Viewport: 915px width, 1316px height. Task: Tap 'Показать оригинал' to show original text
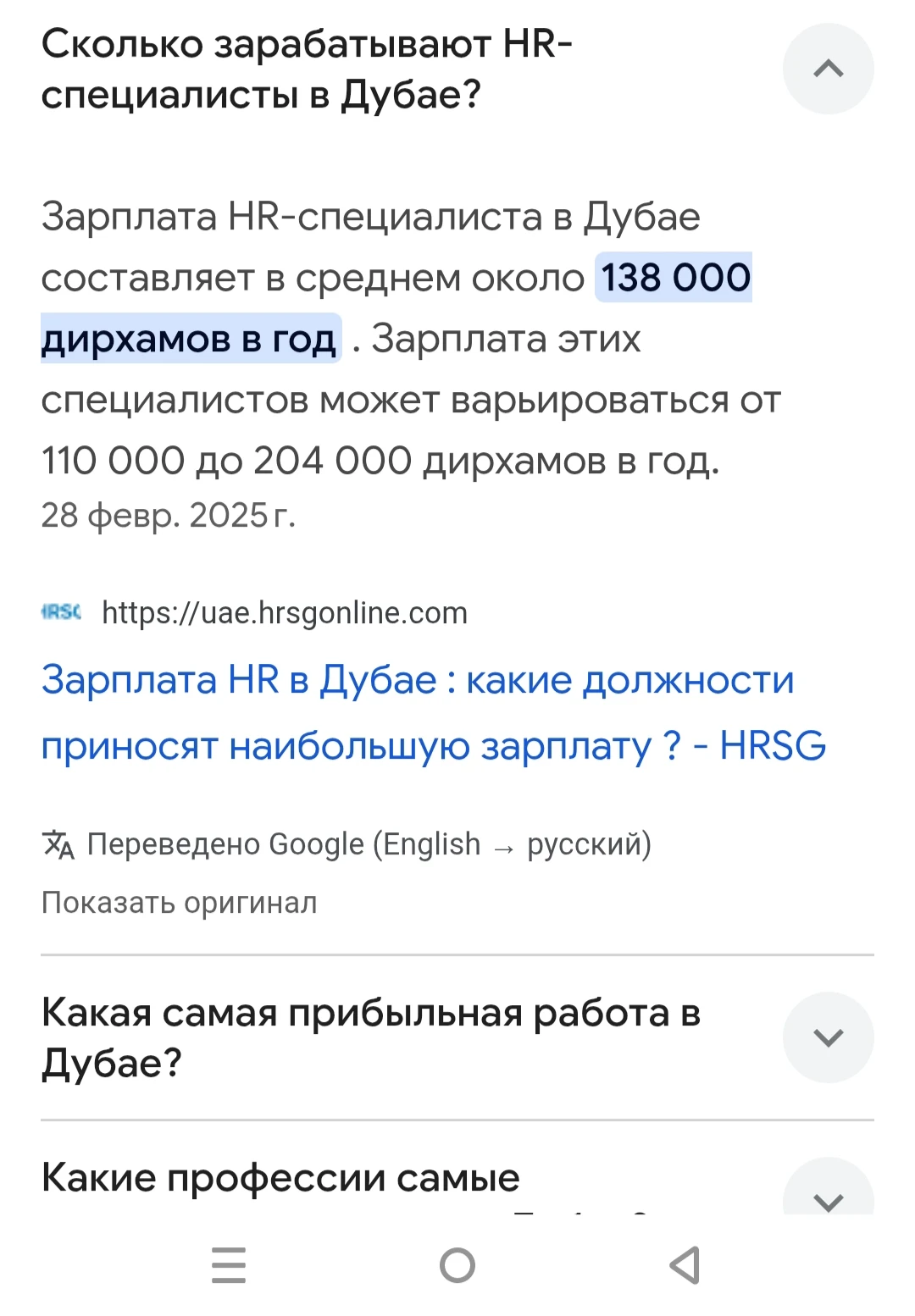point(179,903)
